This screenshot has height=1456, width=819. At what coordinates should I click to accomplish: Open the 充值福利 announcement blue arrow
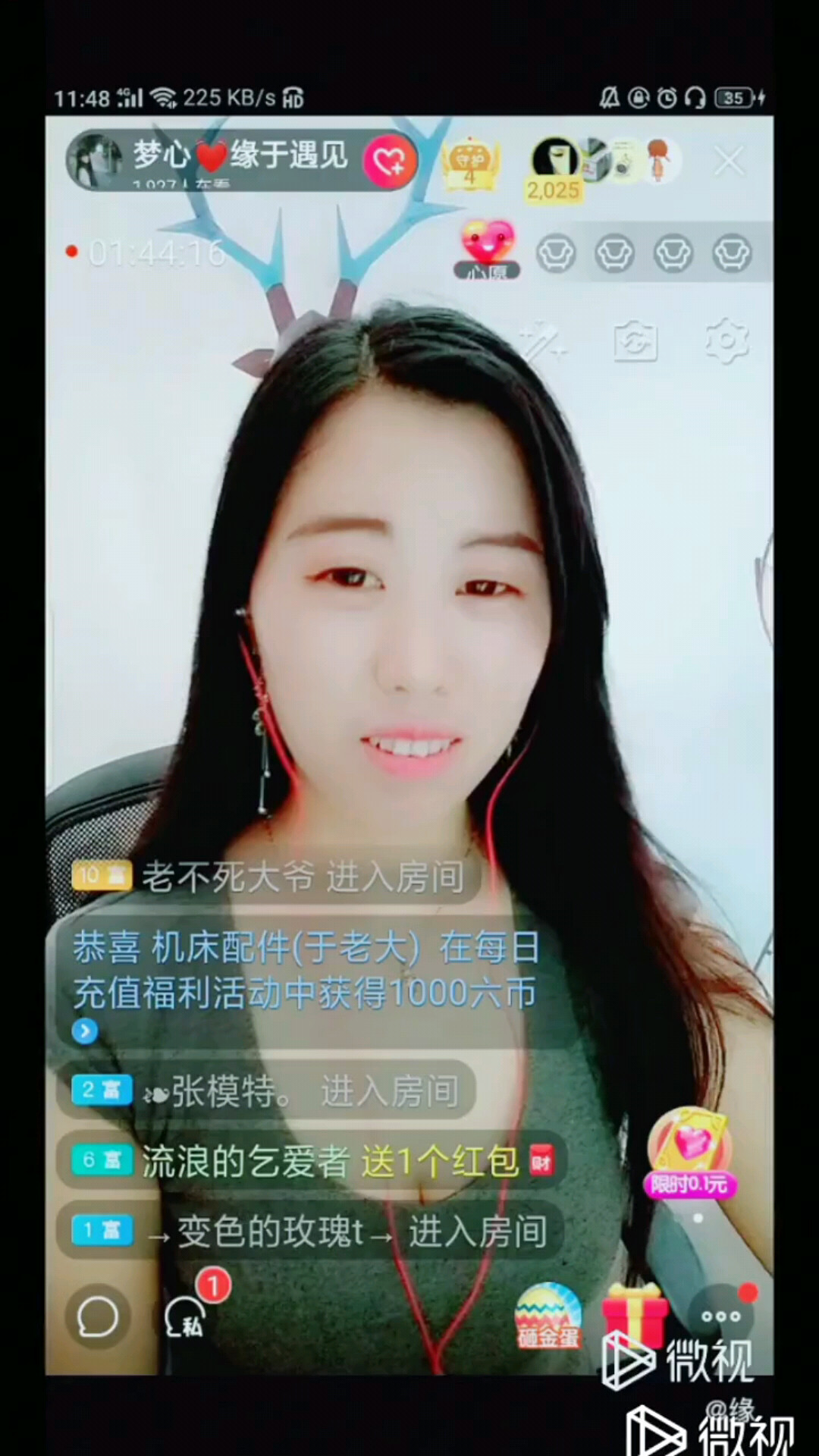(85, 1031)
